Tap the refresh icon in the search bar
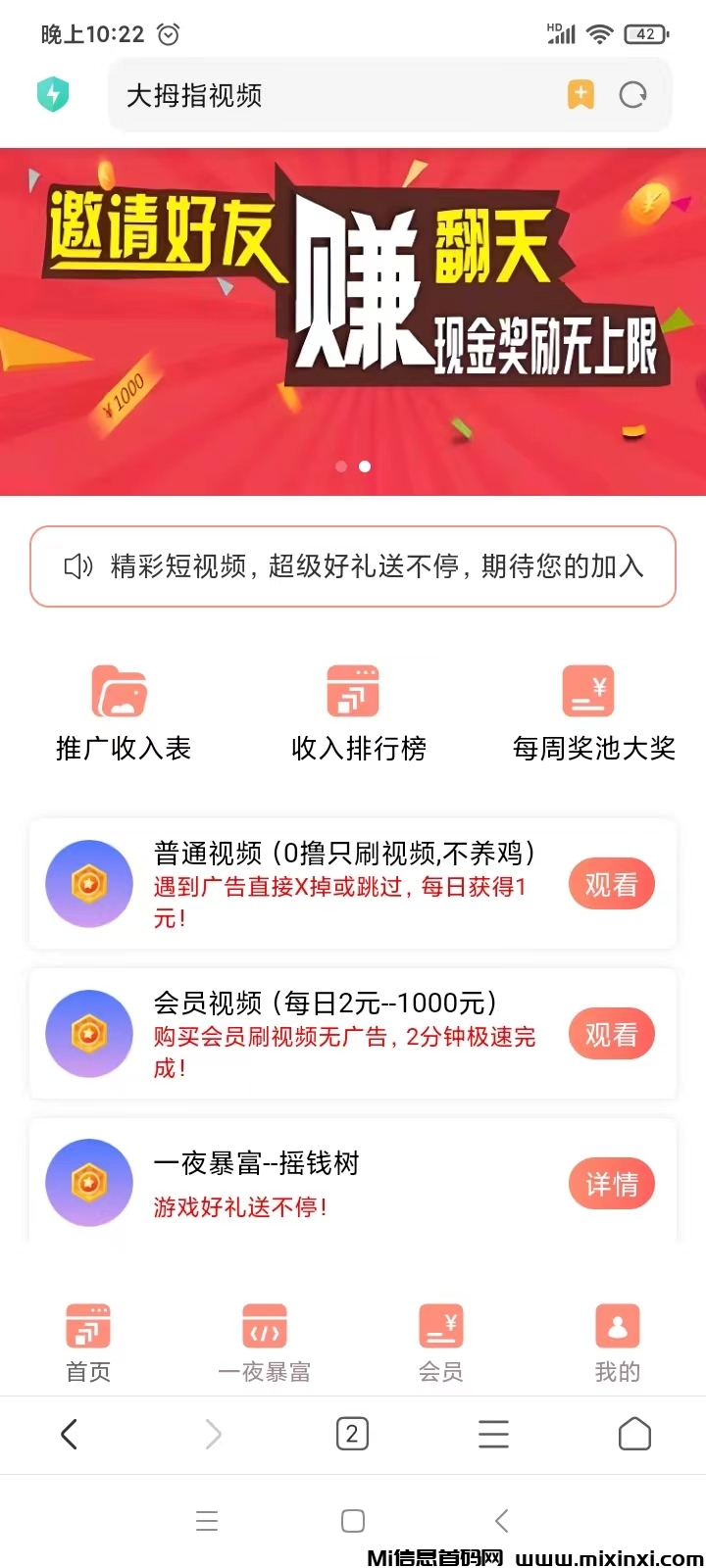The height and width of the screenshot is (1568, 706). (x=633, y=95)
